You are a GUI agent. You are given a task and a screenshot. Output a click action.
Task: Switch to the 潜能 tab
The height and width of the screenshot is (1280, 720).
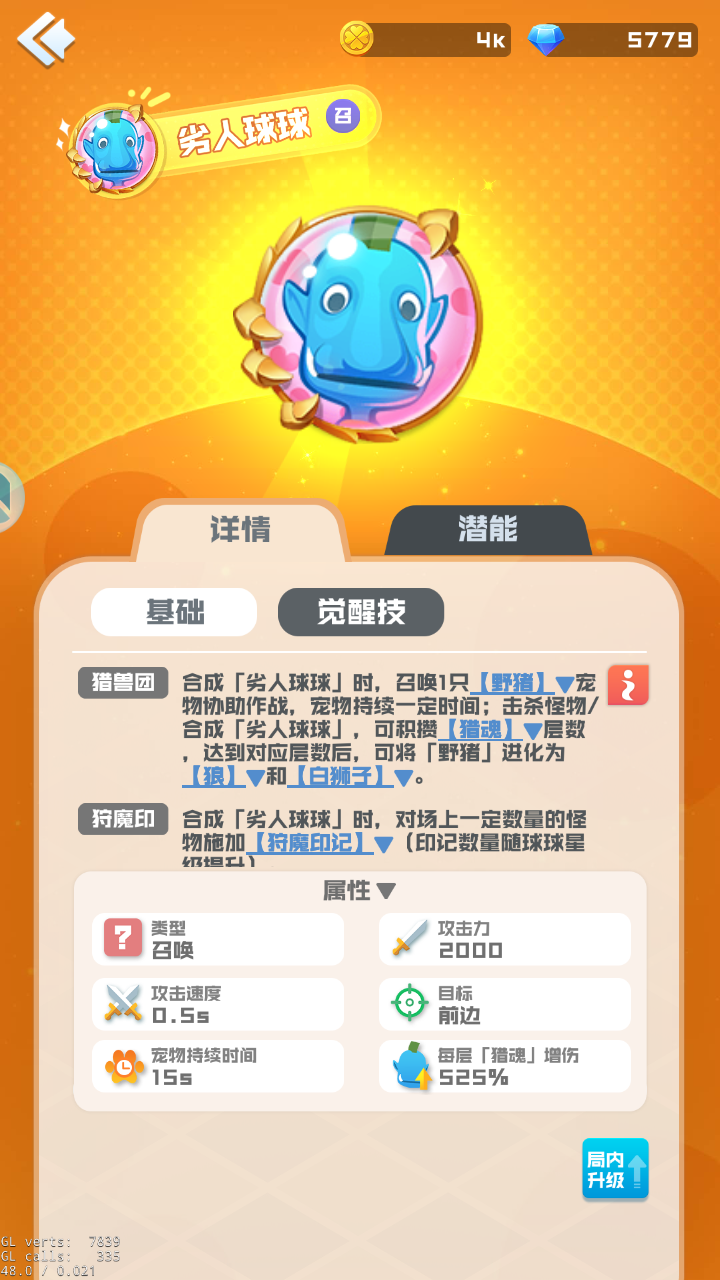coord(487,531)
